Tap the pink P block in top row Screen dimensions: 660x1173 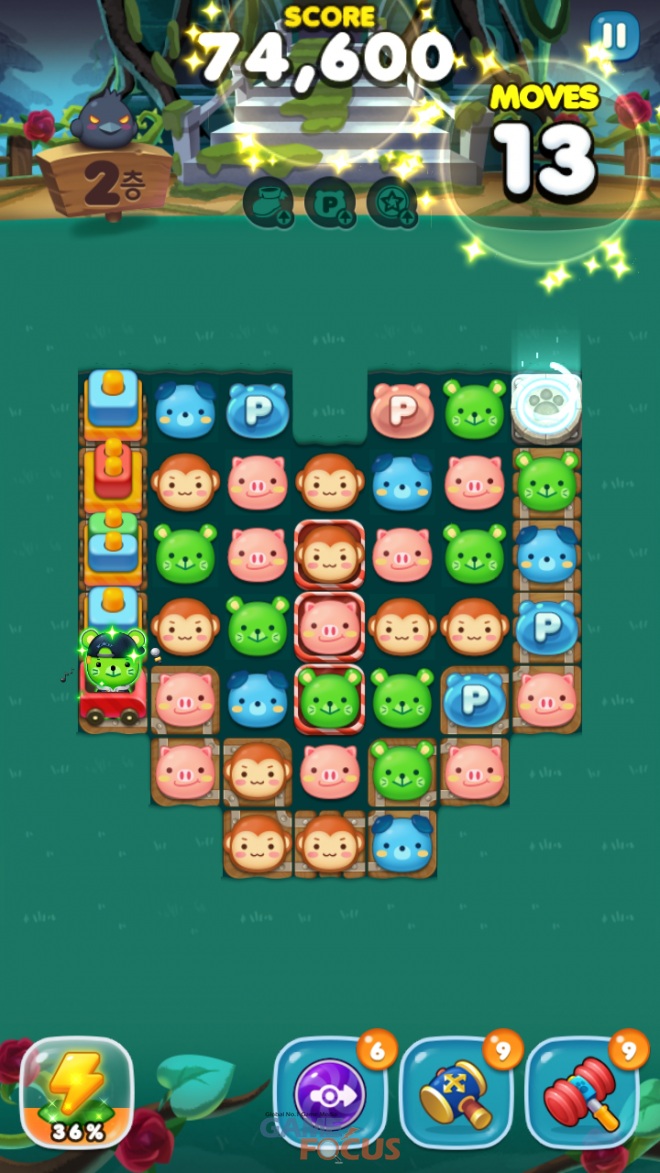click(x=401, y=409)
